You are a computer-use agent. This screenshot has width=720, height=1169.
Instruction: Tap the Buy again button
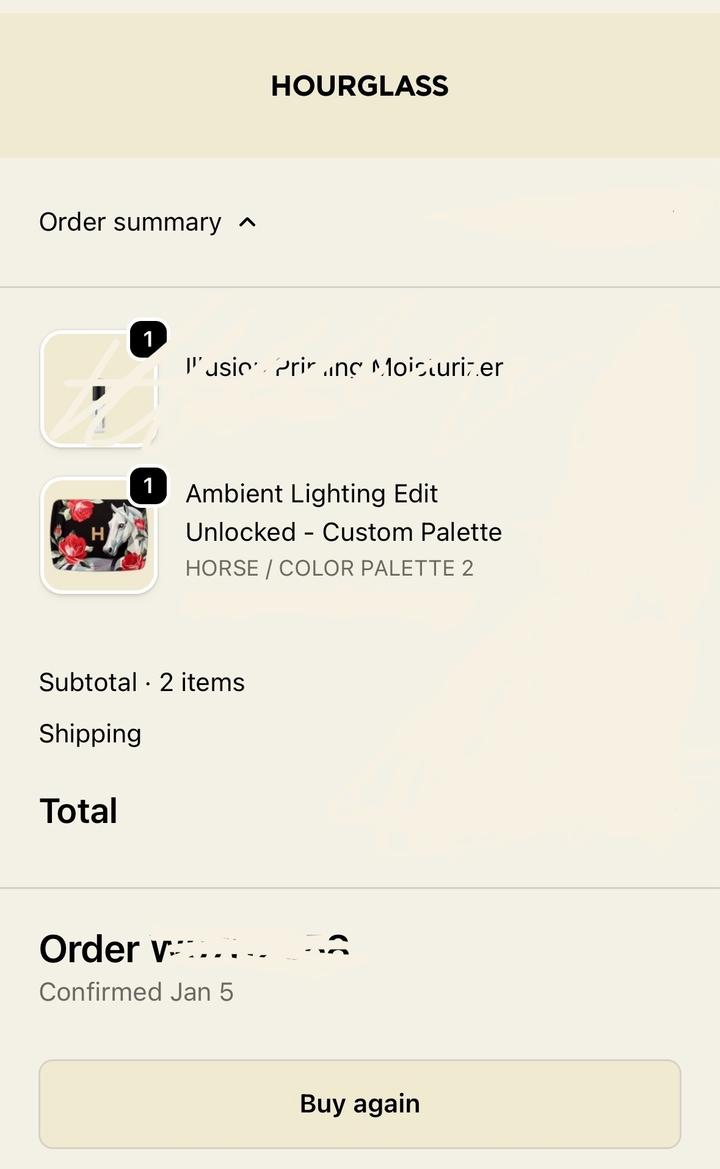pyautogui.click(x=360, y=1103)
